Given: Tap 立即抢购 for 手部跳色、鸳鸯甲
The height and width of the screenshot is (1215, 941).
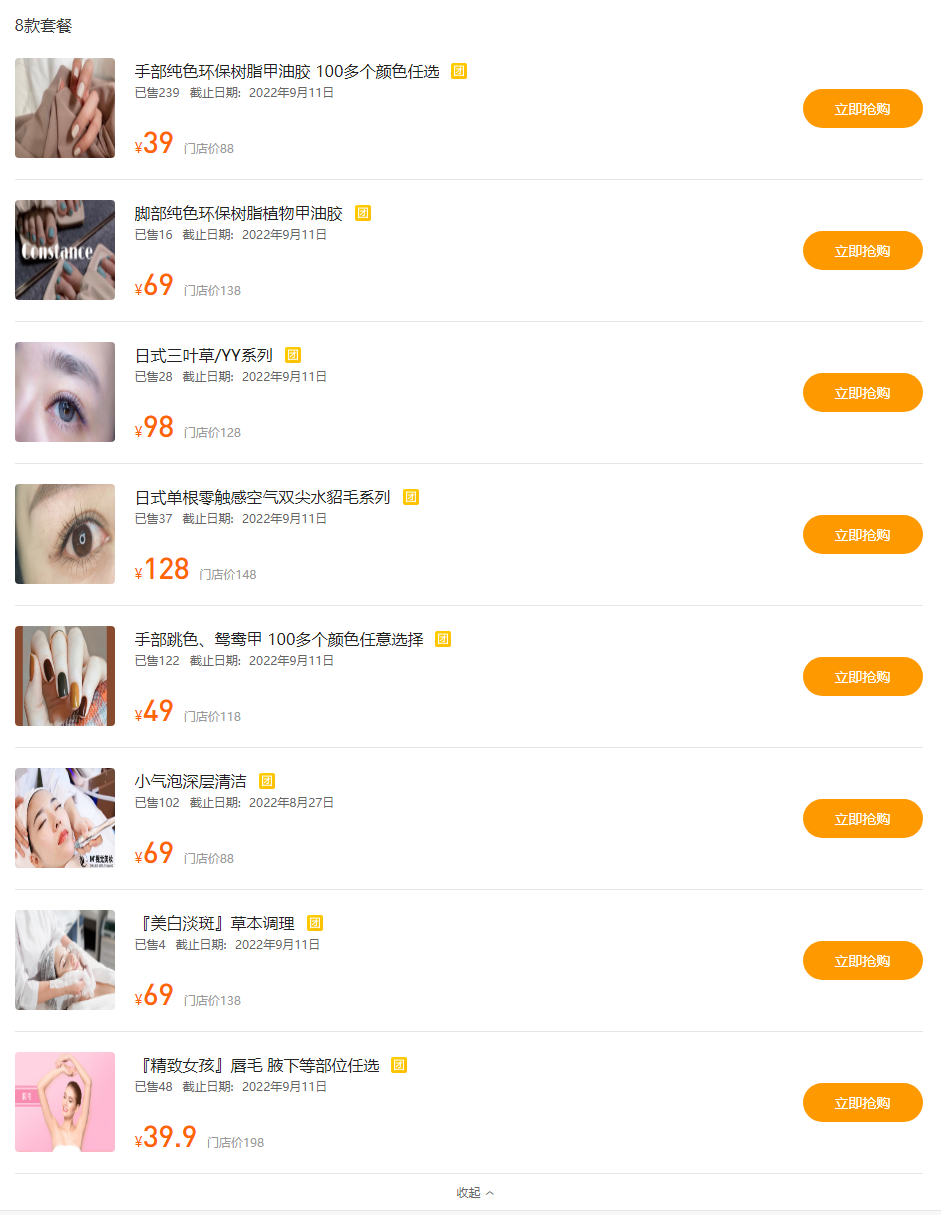Looking at the screenshot, I should (862, 677).
